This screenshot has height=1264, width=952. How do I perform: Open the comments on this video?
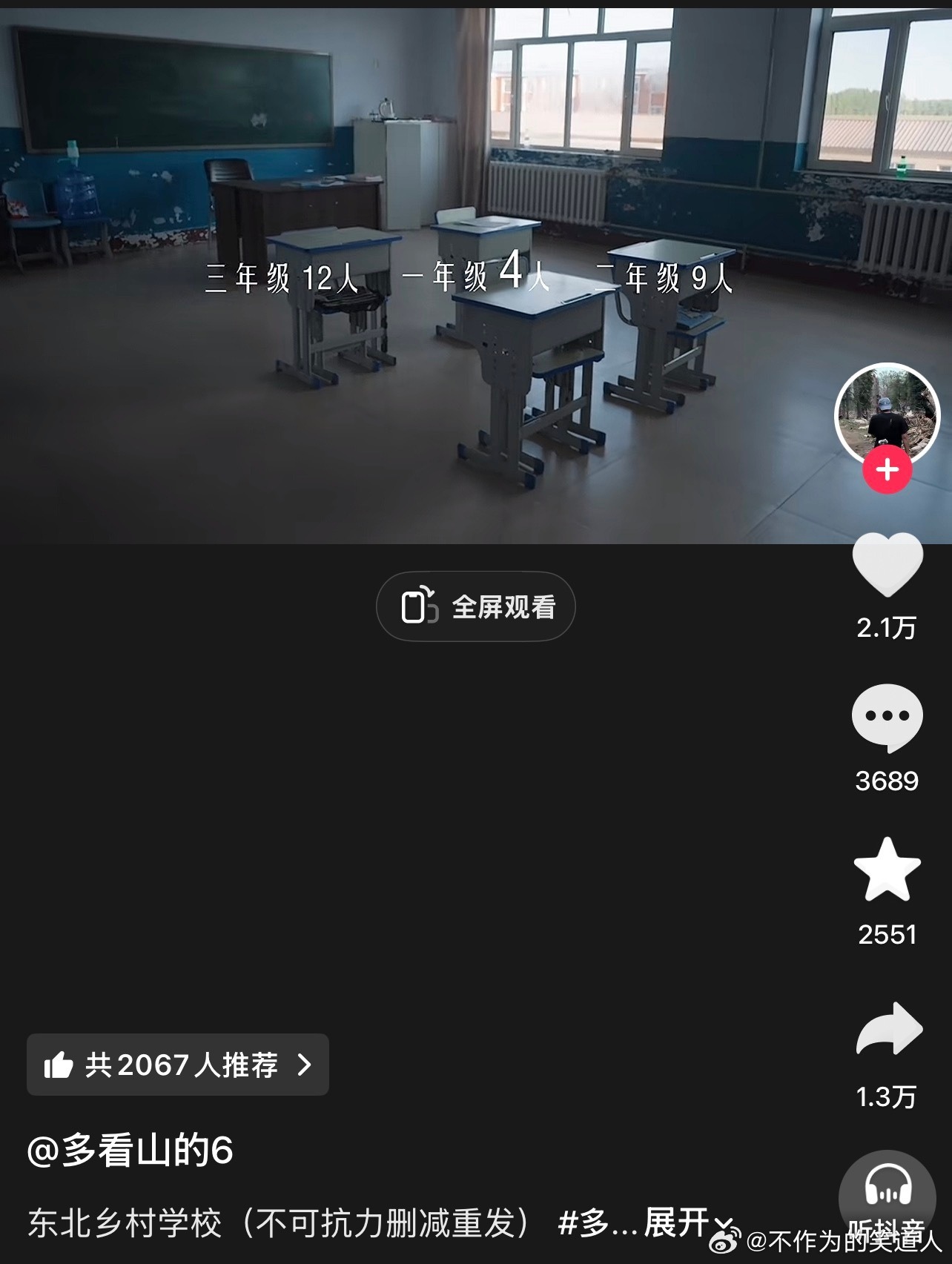pos(887,718)
